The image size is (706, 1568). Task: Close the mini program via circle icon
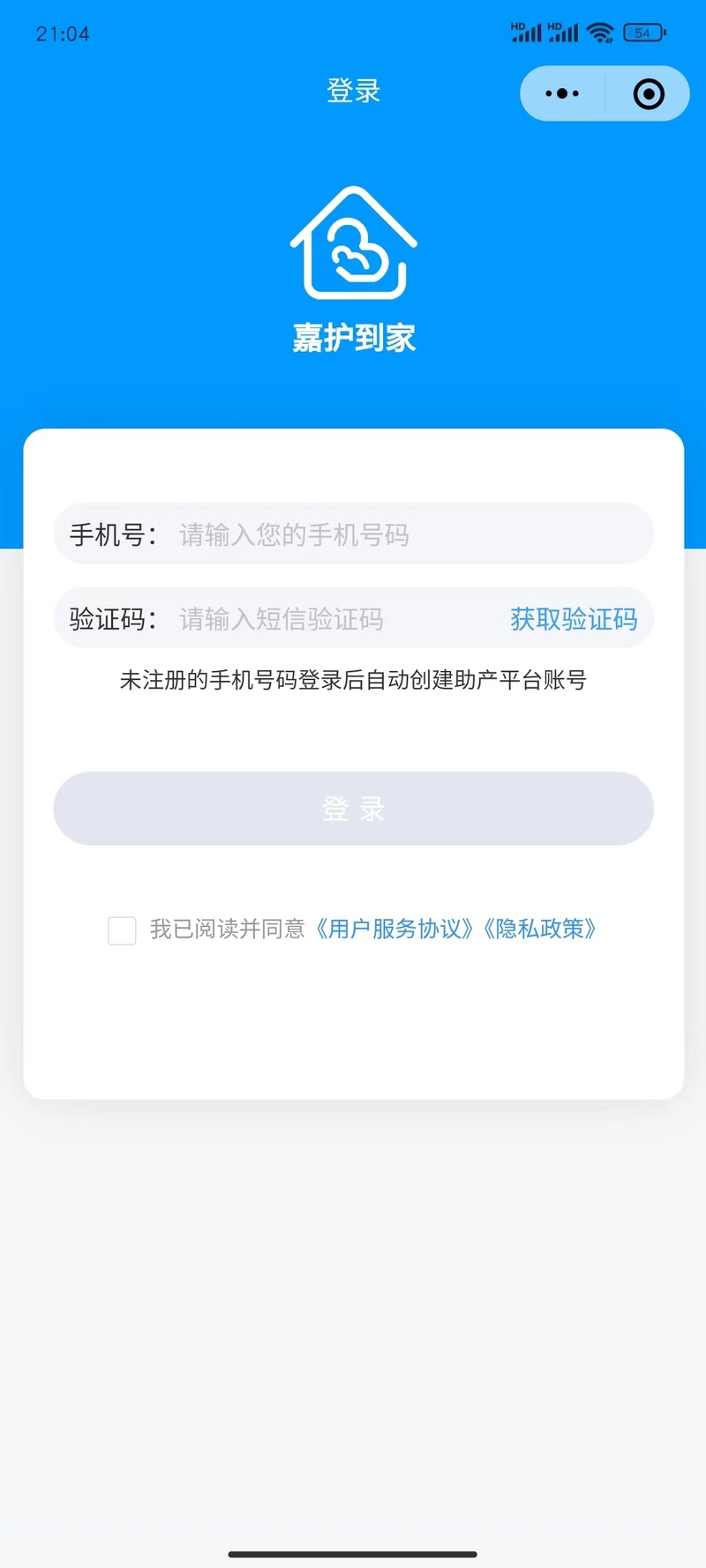click(649, 93)
